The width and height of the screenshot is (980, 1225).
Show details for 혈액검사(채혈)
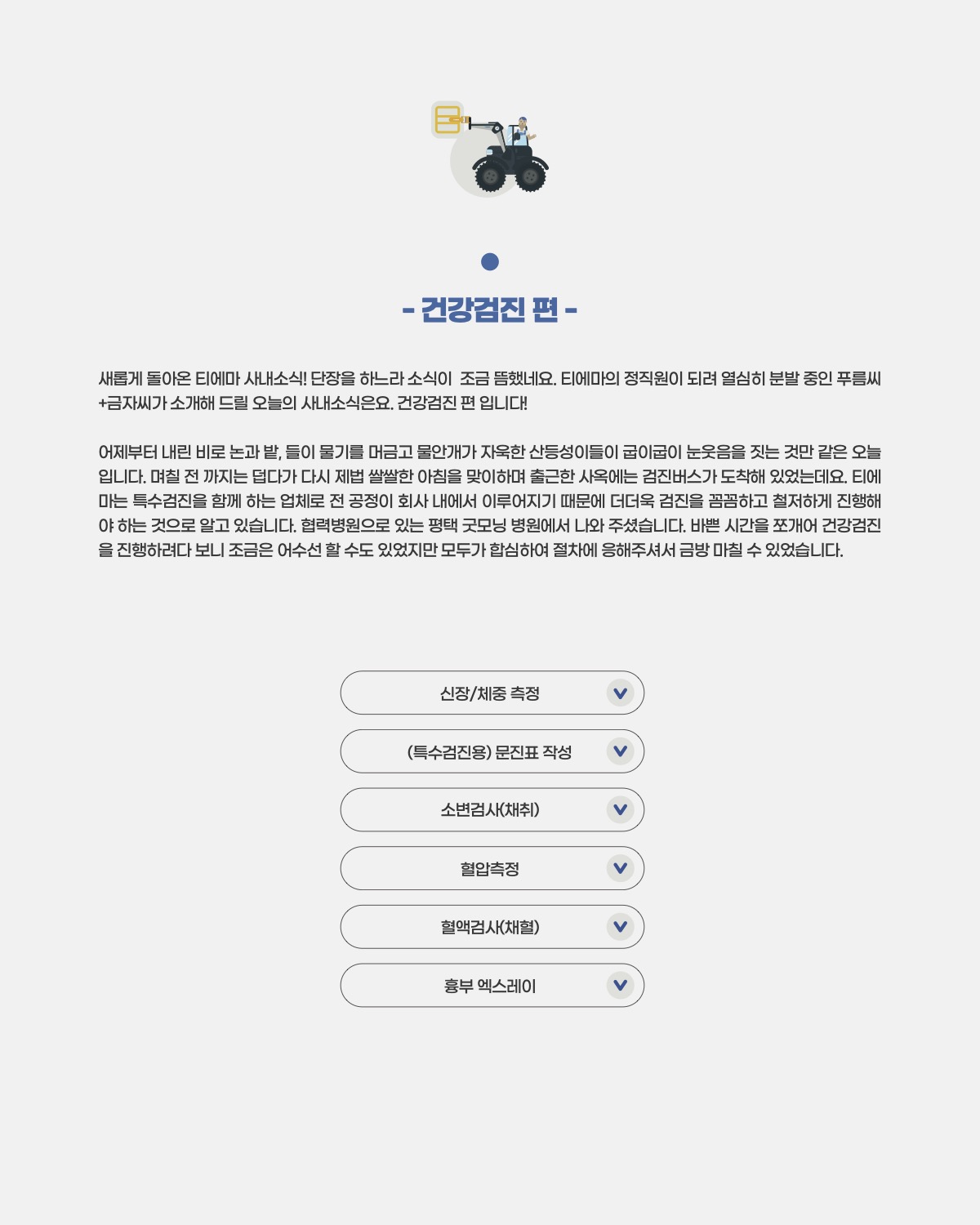click(x=492, y=928)
